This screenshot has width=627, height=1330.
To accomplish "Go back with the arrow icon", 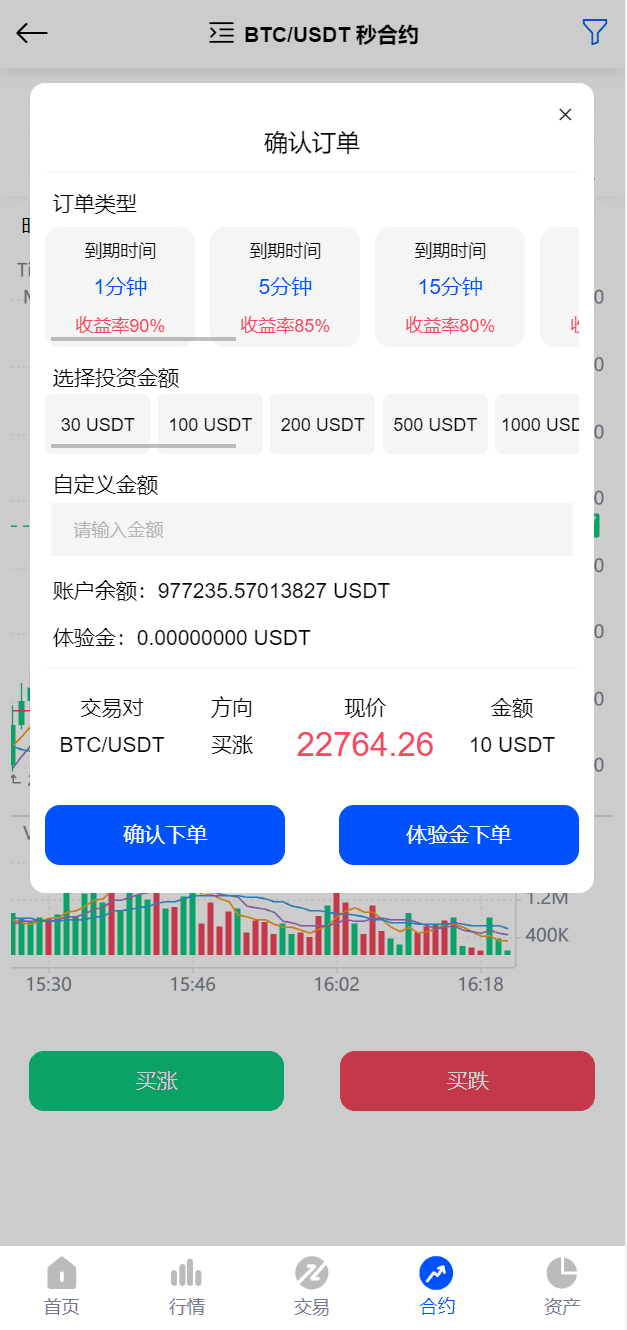I will [x=32, y=33].
